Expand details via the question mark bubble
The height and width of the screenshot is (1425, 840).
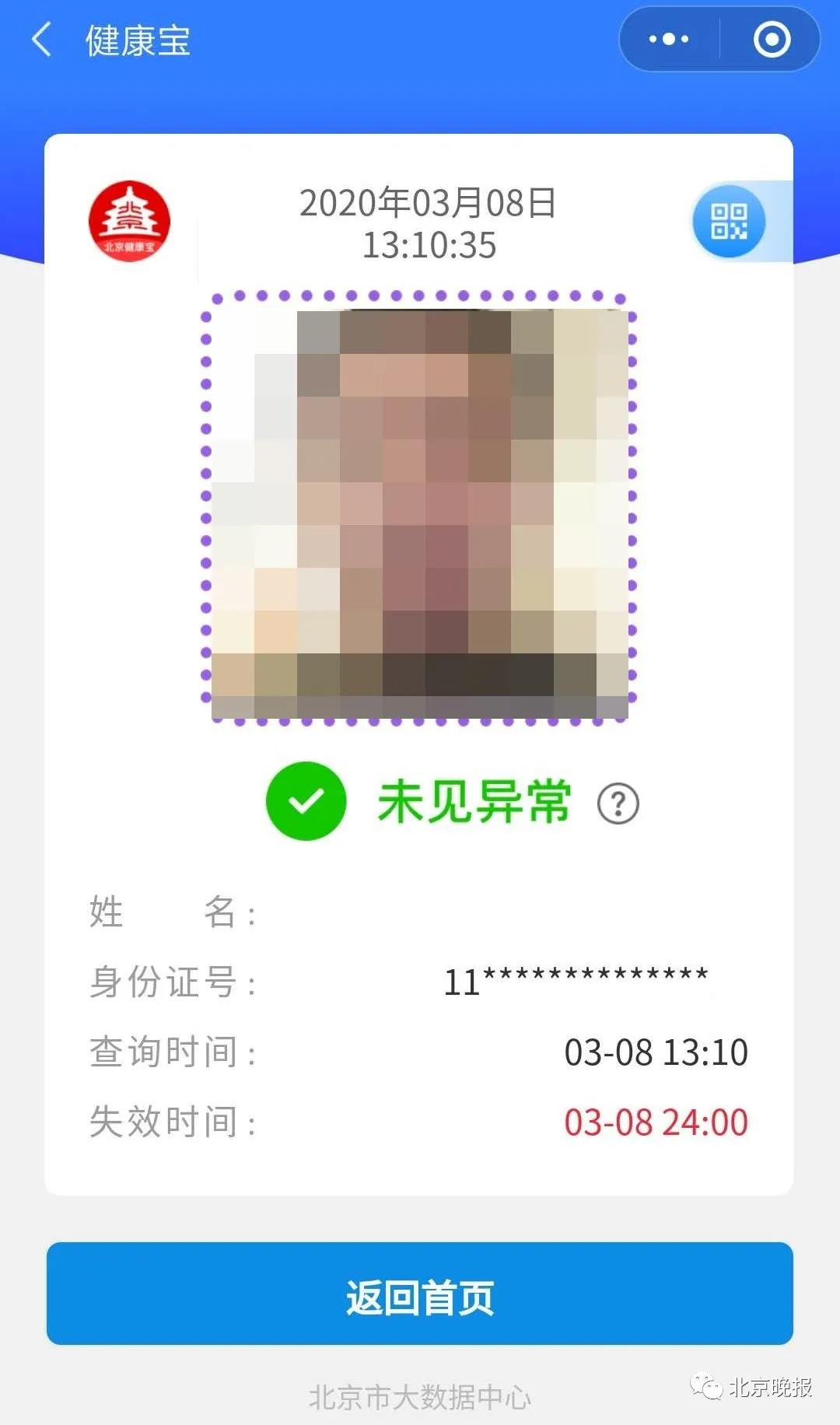pos(618,804)
